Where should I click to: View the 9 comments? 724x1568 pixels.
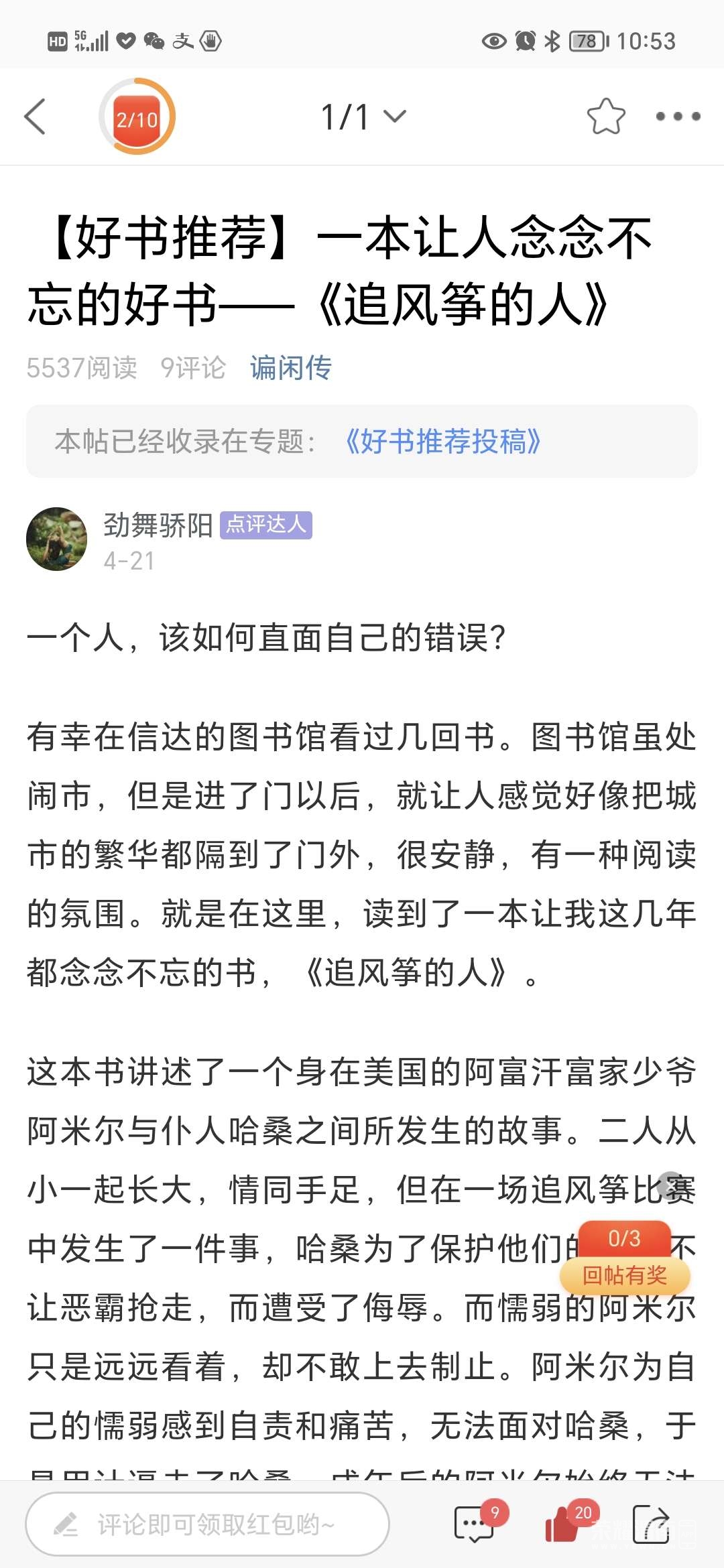coord(475,1524)
